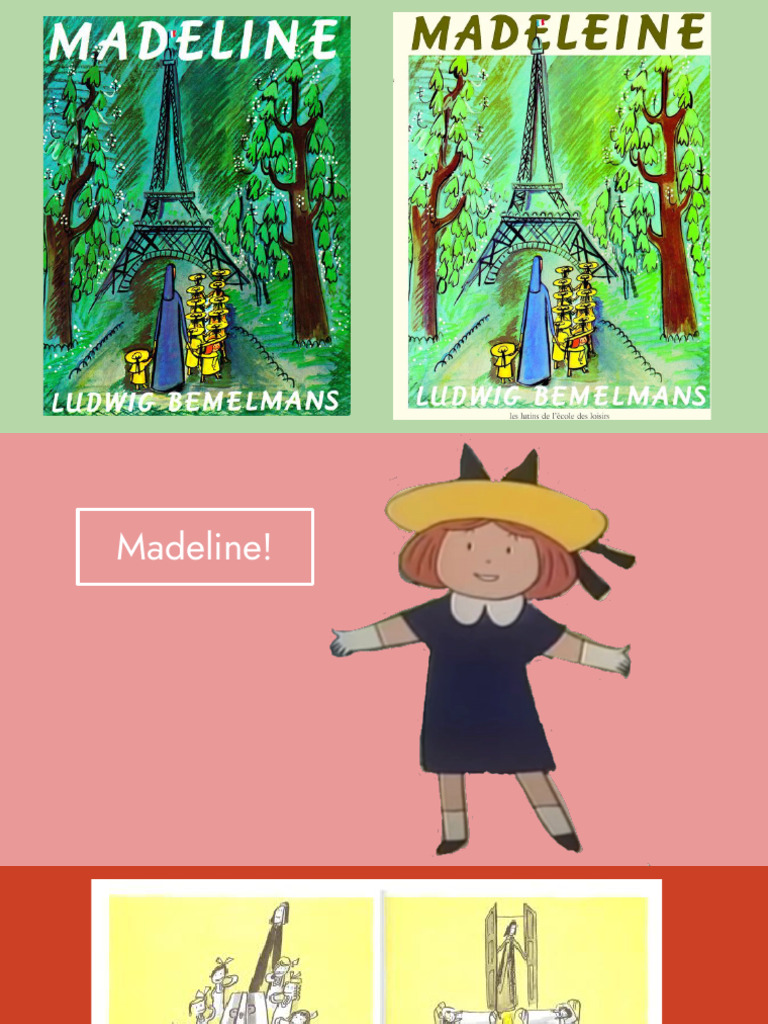768x1024 pixels.
Task: Open the French MADELEINE book cover image
Action: click(552, 216)
